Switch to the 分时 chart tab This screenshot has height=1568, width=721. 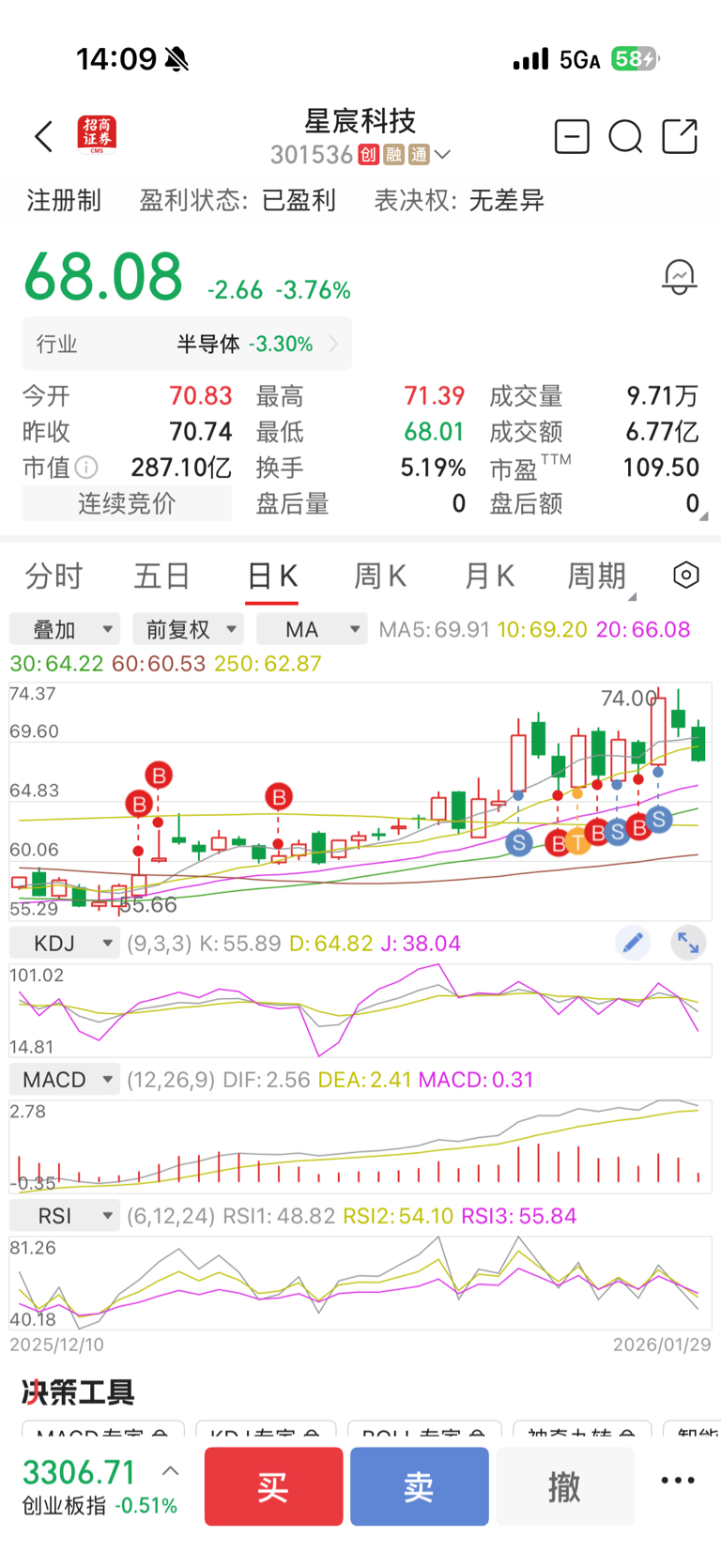(54, 576)
